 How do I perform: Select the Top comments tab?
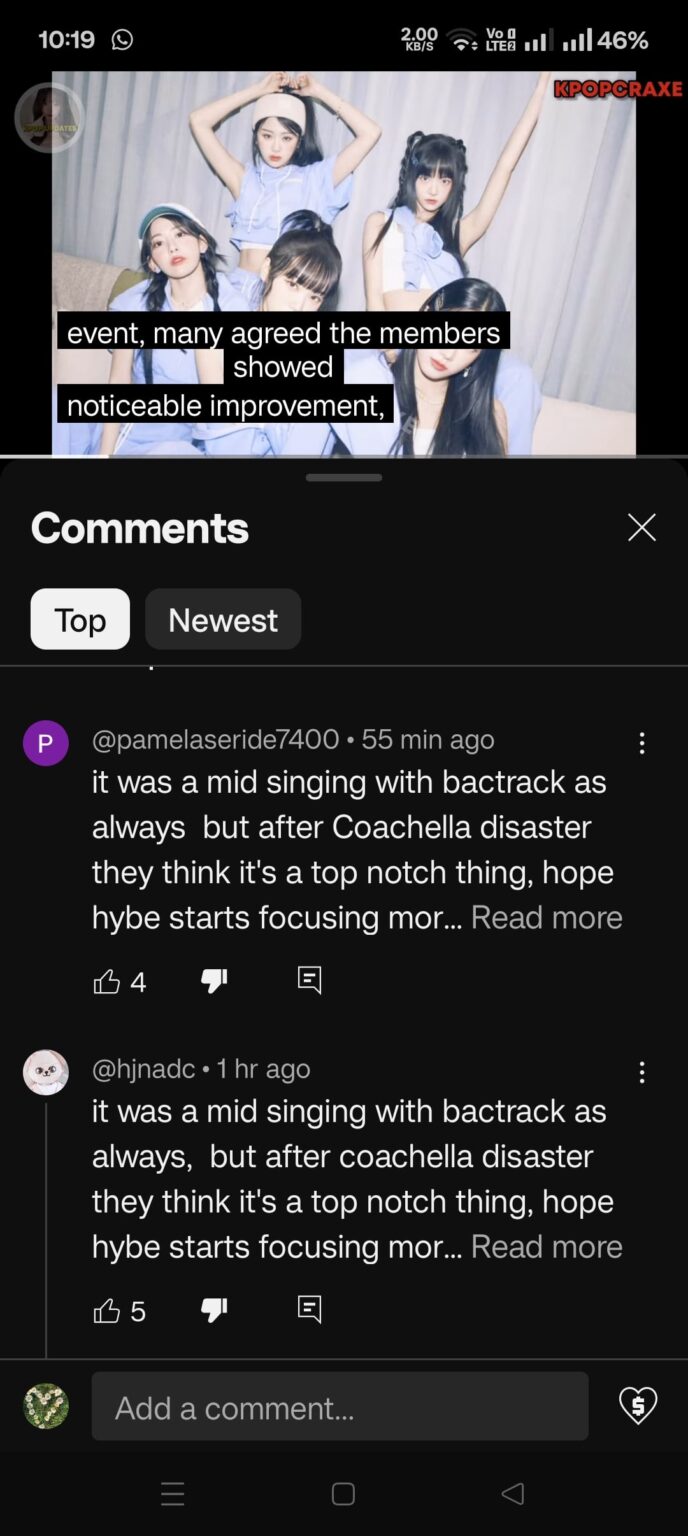coord(80,620)
